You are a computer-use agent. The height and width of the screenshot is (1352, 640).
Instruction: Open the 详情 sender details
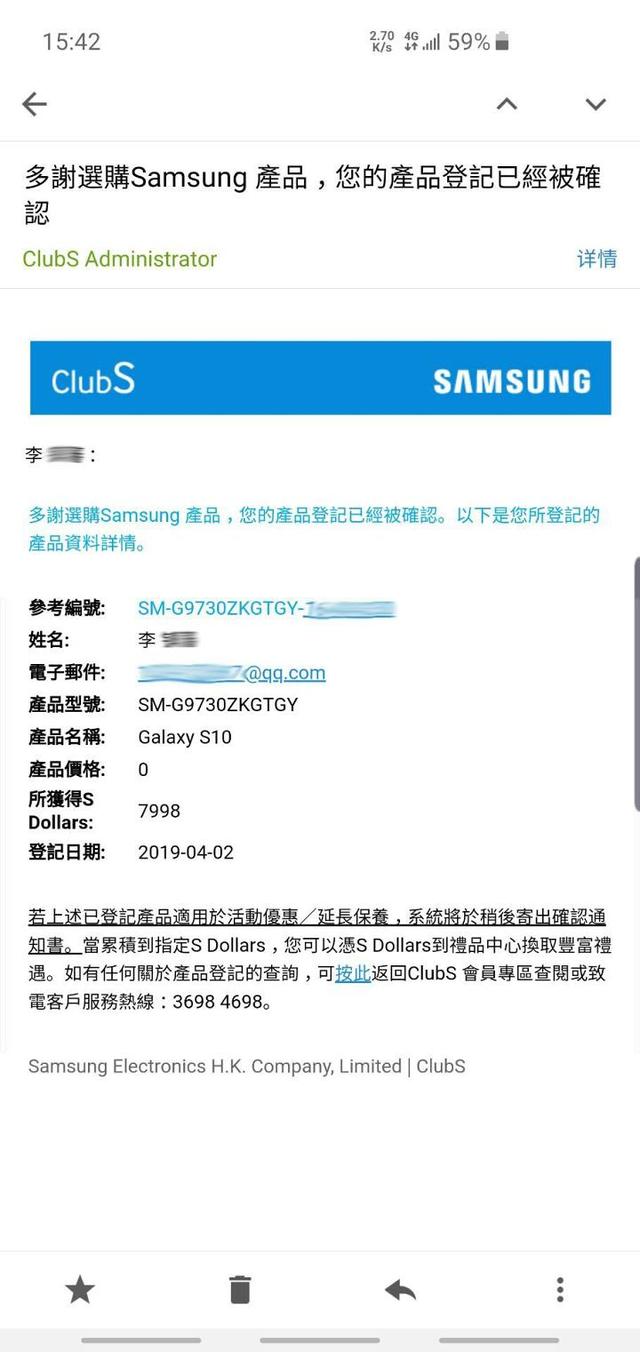pos(596,259)
